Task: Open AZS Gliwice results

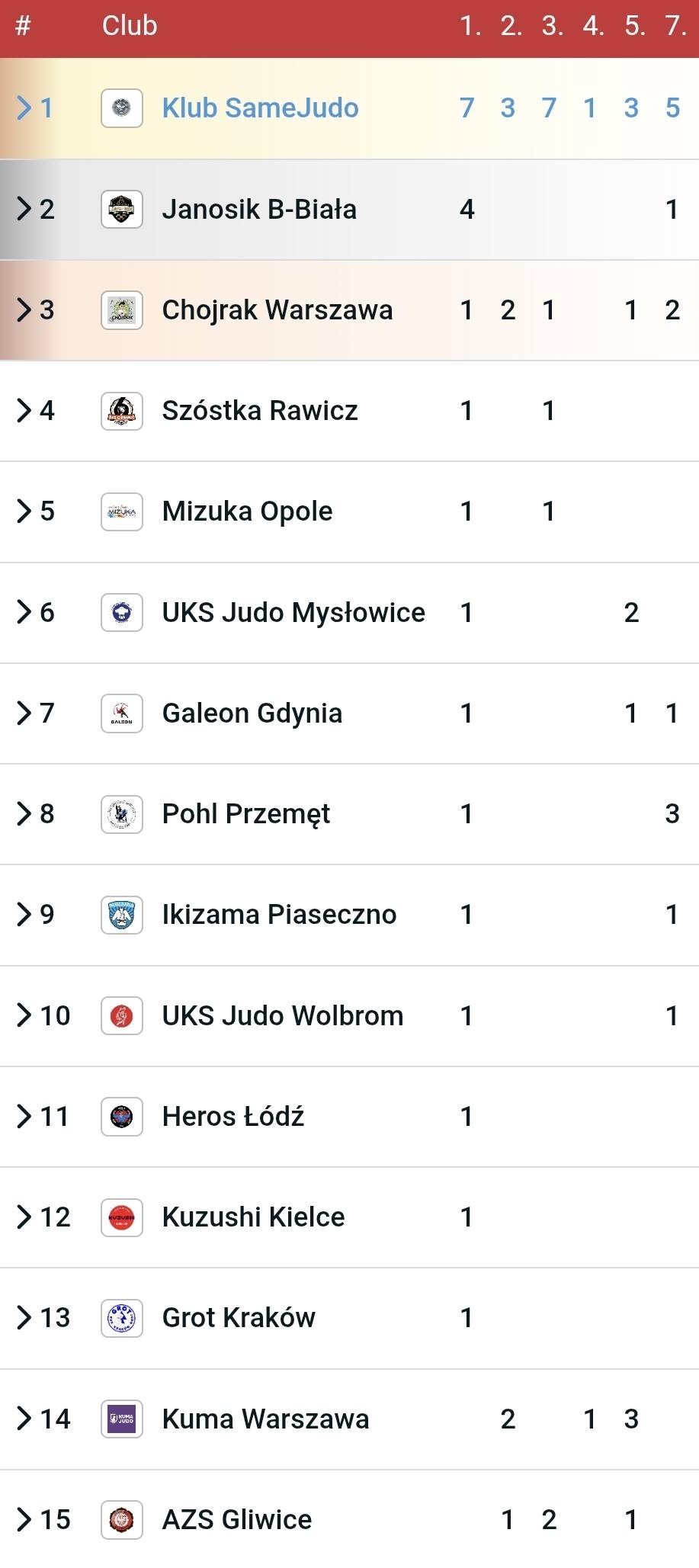Action: 24,1519
